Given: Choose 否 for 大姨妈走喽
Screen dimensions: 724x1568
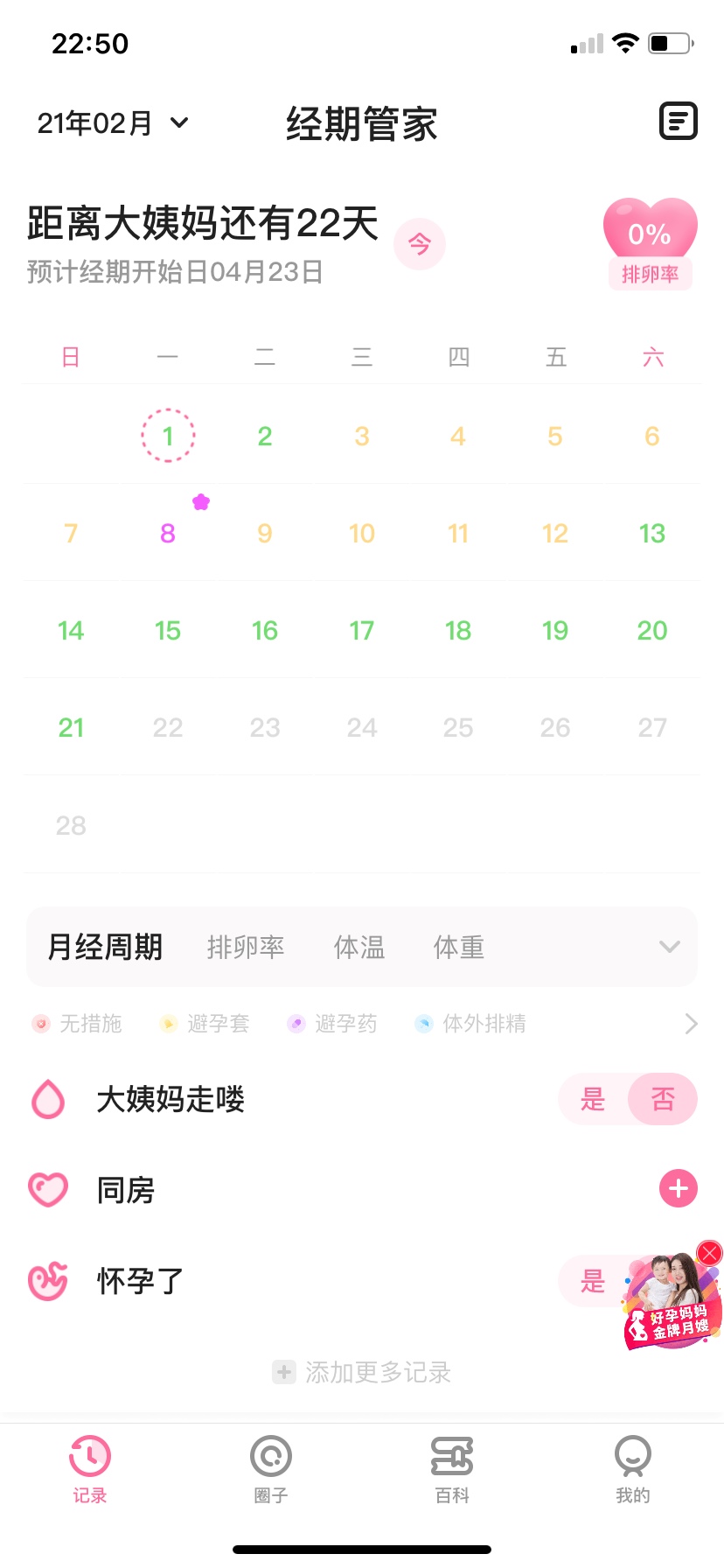Looking at the screenshot, I should coord(663,1099).
